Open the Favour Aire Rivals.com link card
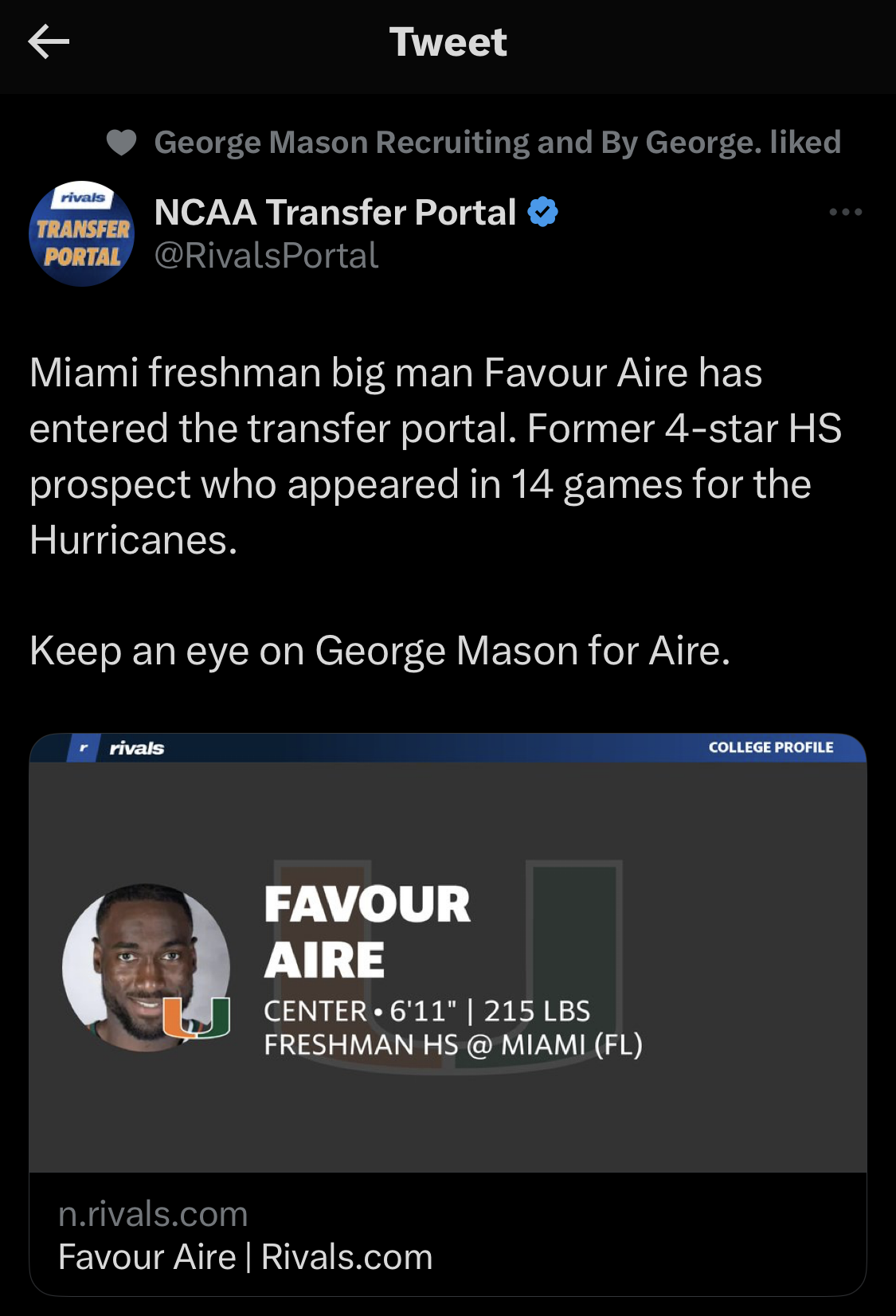This screenshot has width=896, height=1316. click(448, 1013)
